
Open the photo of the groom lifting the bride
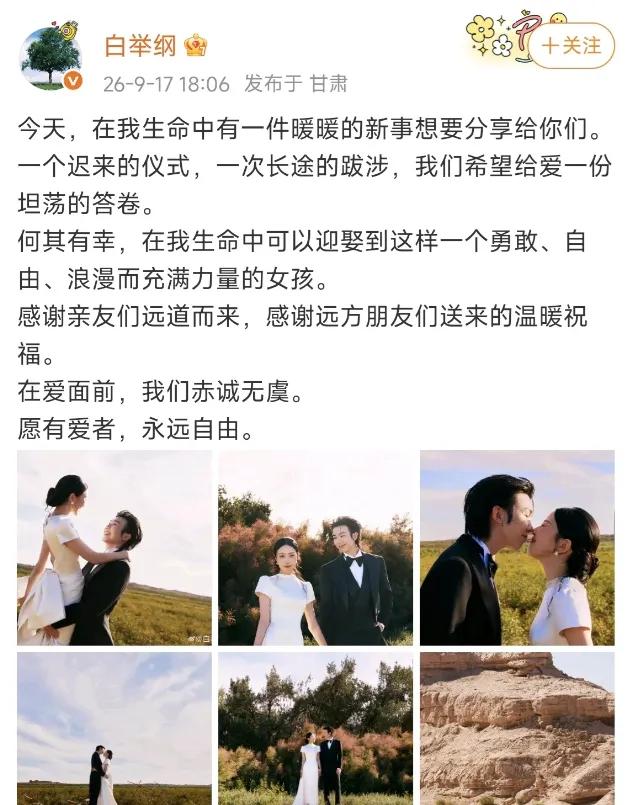114,548
